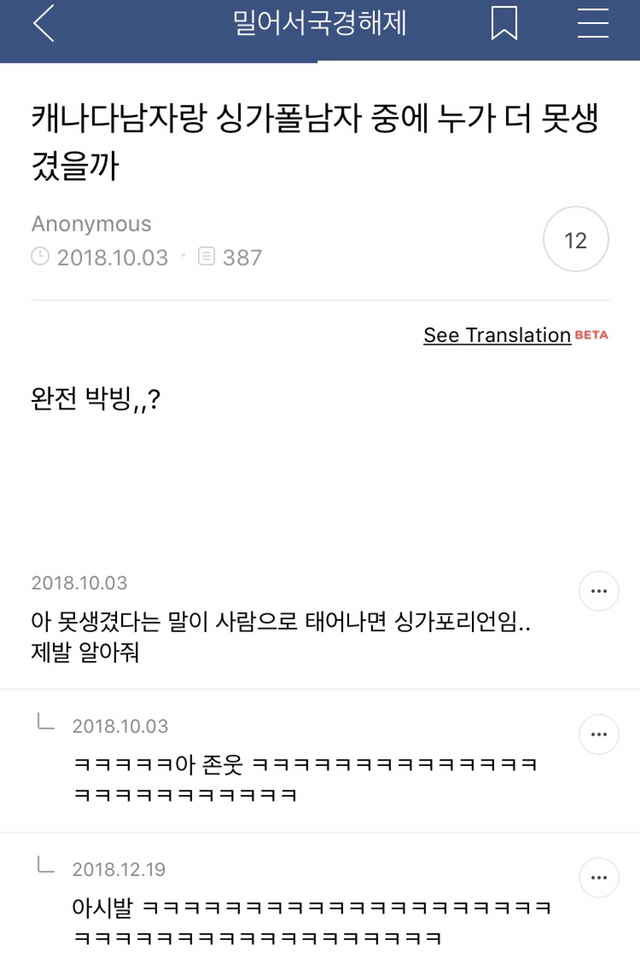Bookmark this post

click(504, 24)
